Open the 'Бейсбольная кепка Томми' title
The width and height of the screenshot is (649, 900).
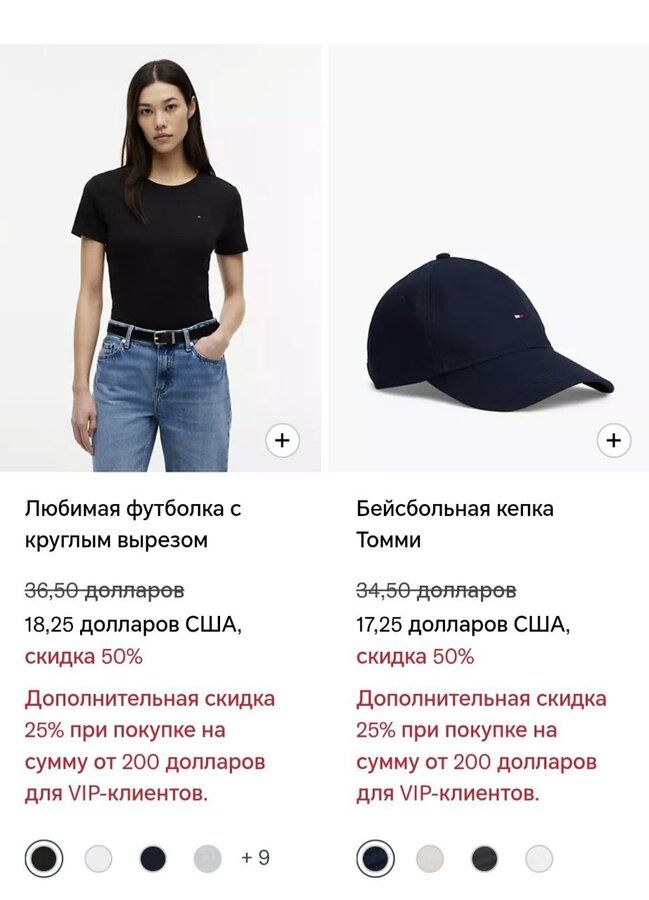(x=455, y=524)
